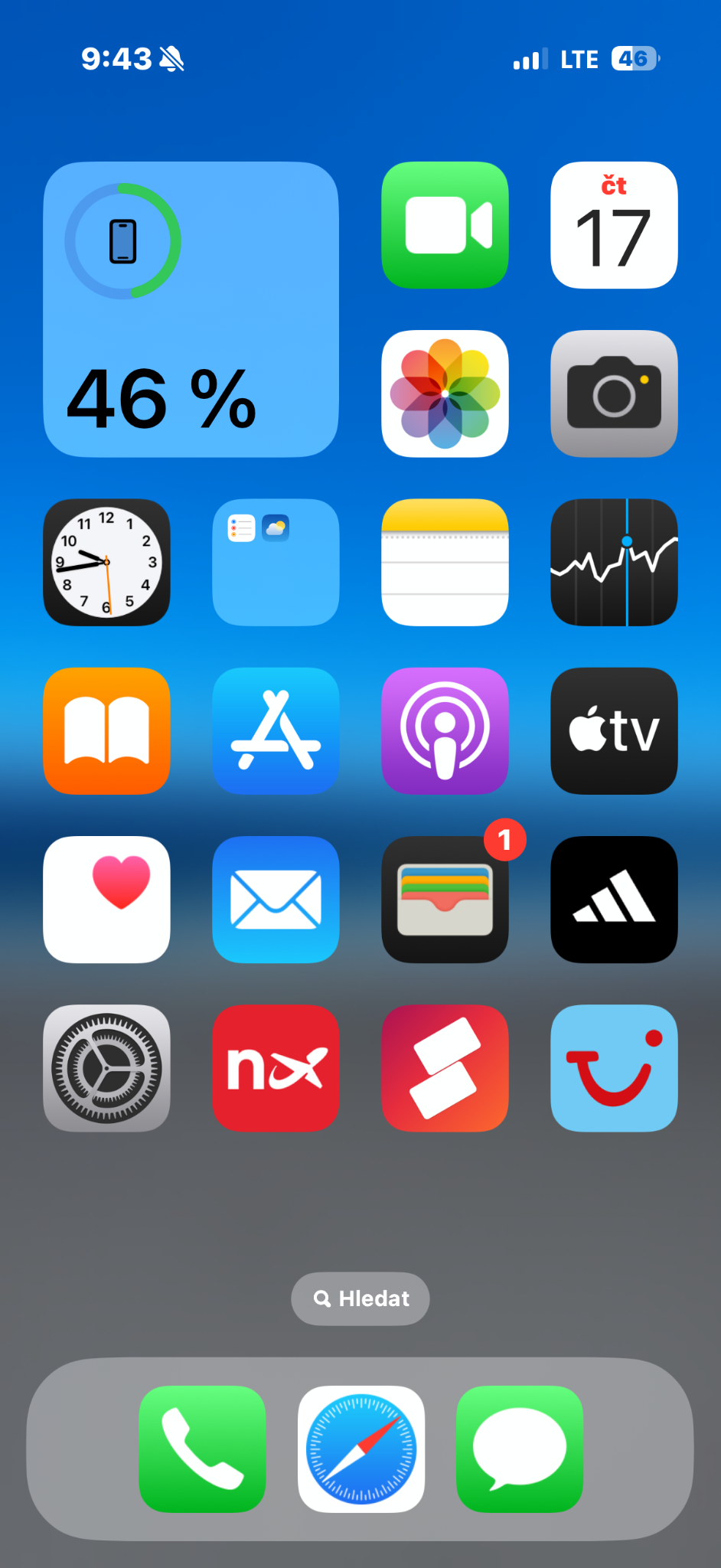
Task: Open the Books app
Action: point(106,731)
